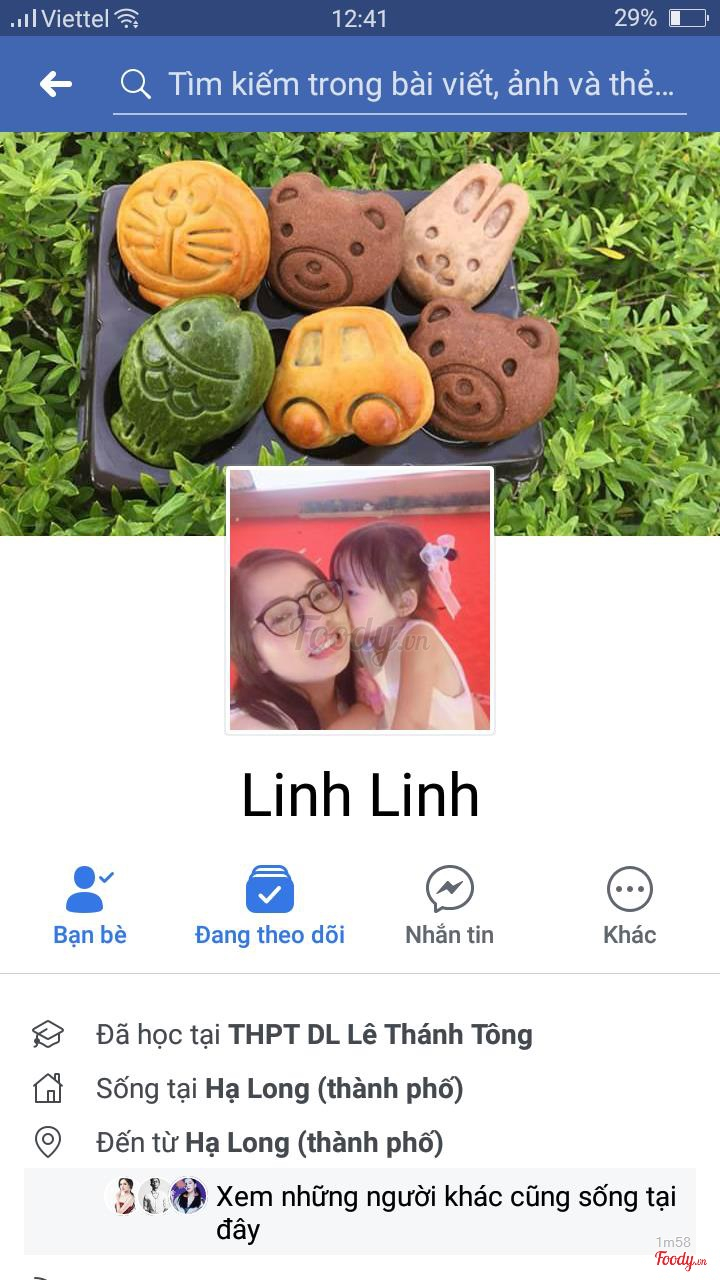Go back using the arrow icon

point(56,84)
